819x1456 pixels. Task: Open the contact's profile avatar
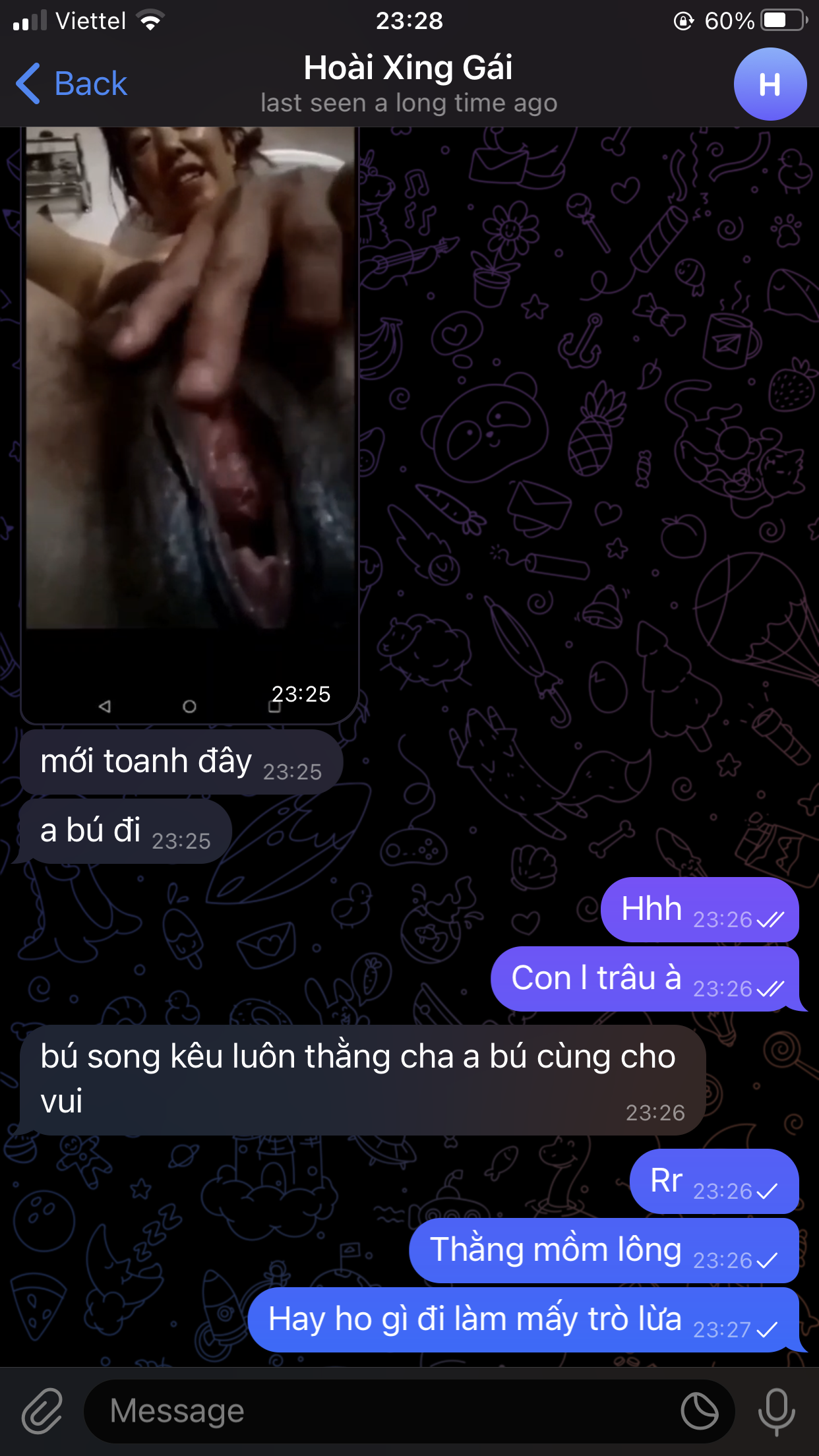(x=770, y=84)
